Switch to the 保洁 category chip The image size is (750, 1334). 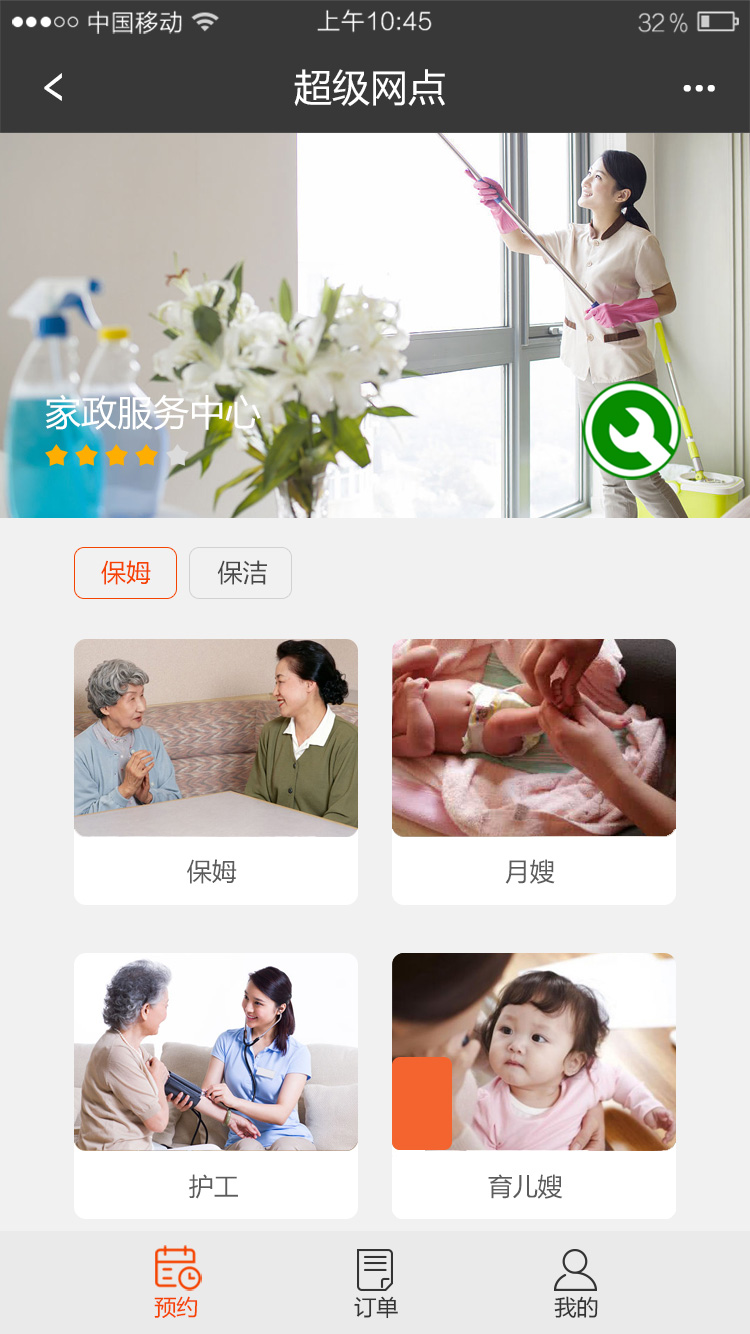[241, 573]
